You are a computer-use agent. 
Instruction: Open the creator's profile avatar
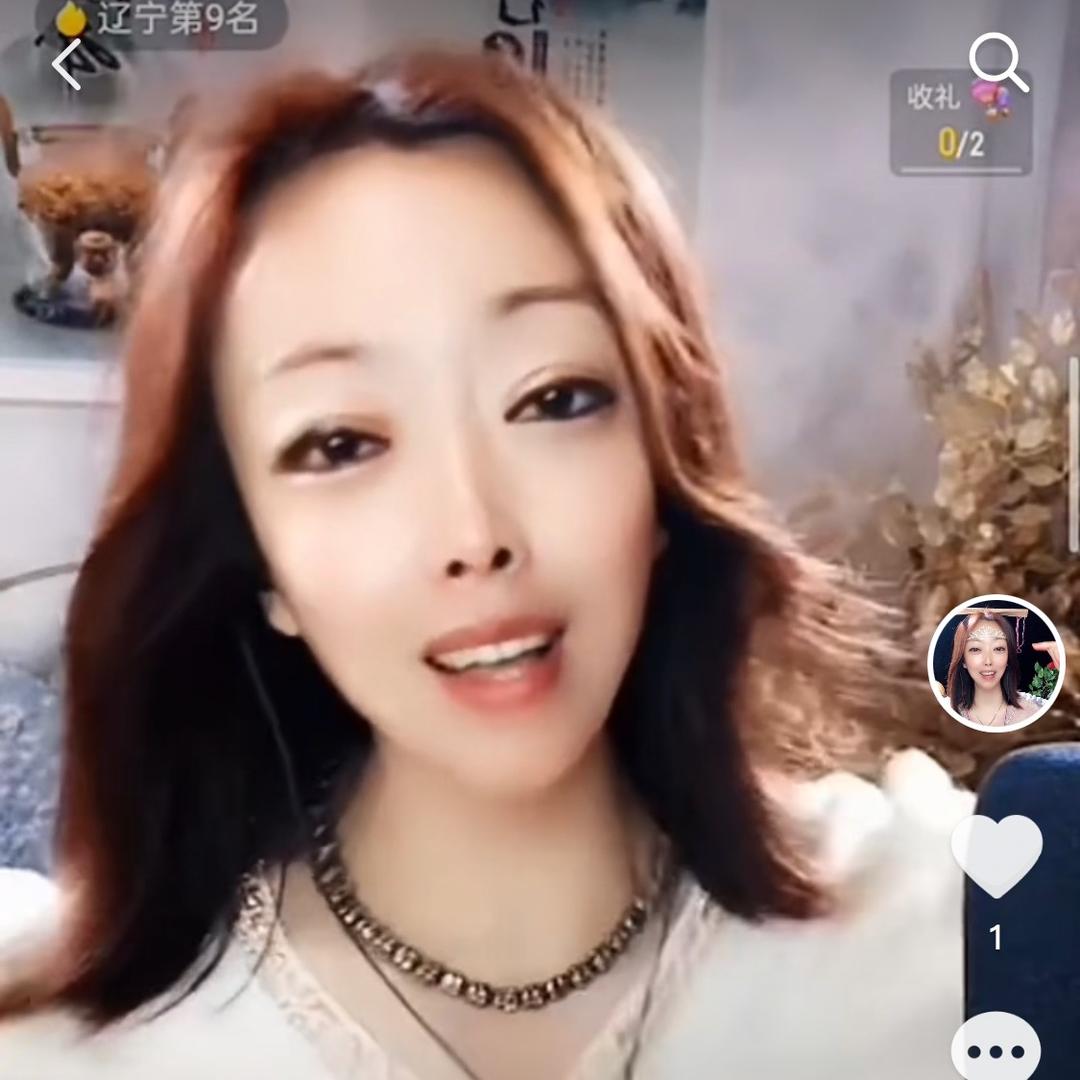(x=995, y=663)
